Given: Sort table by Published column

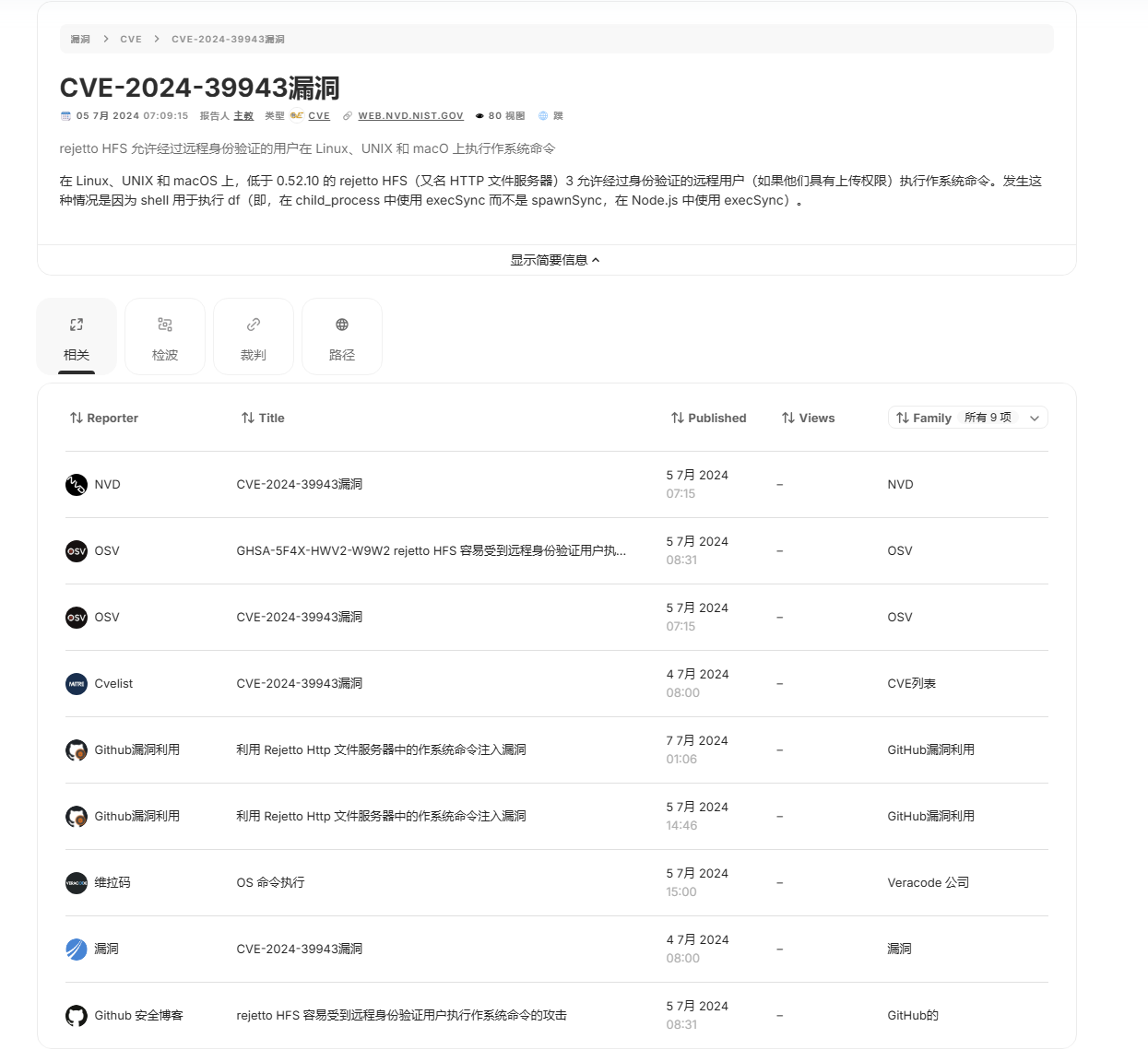Looking at the screenshot, I should pos(708,418).
